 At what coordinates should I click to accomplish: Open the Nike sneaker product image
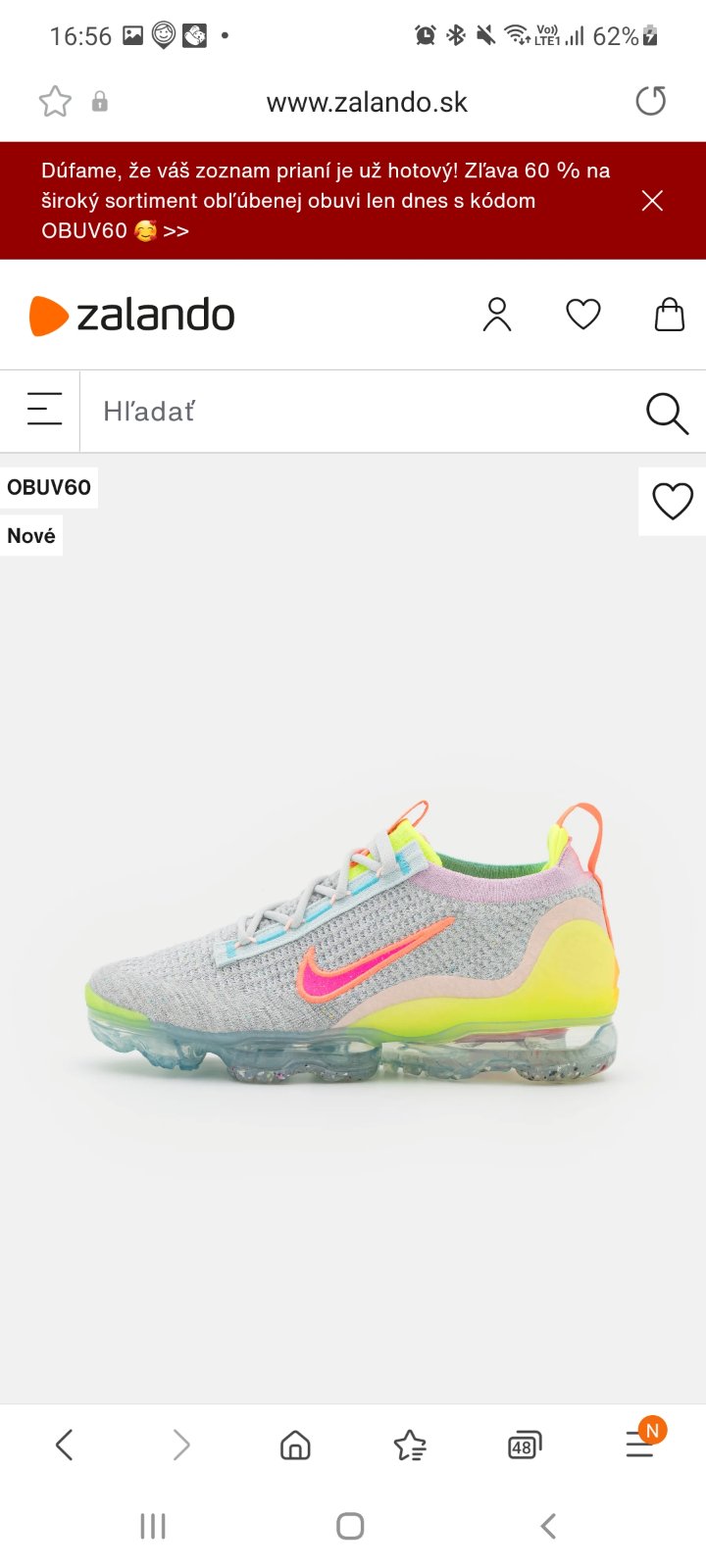(353, 941)
